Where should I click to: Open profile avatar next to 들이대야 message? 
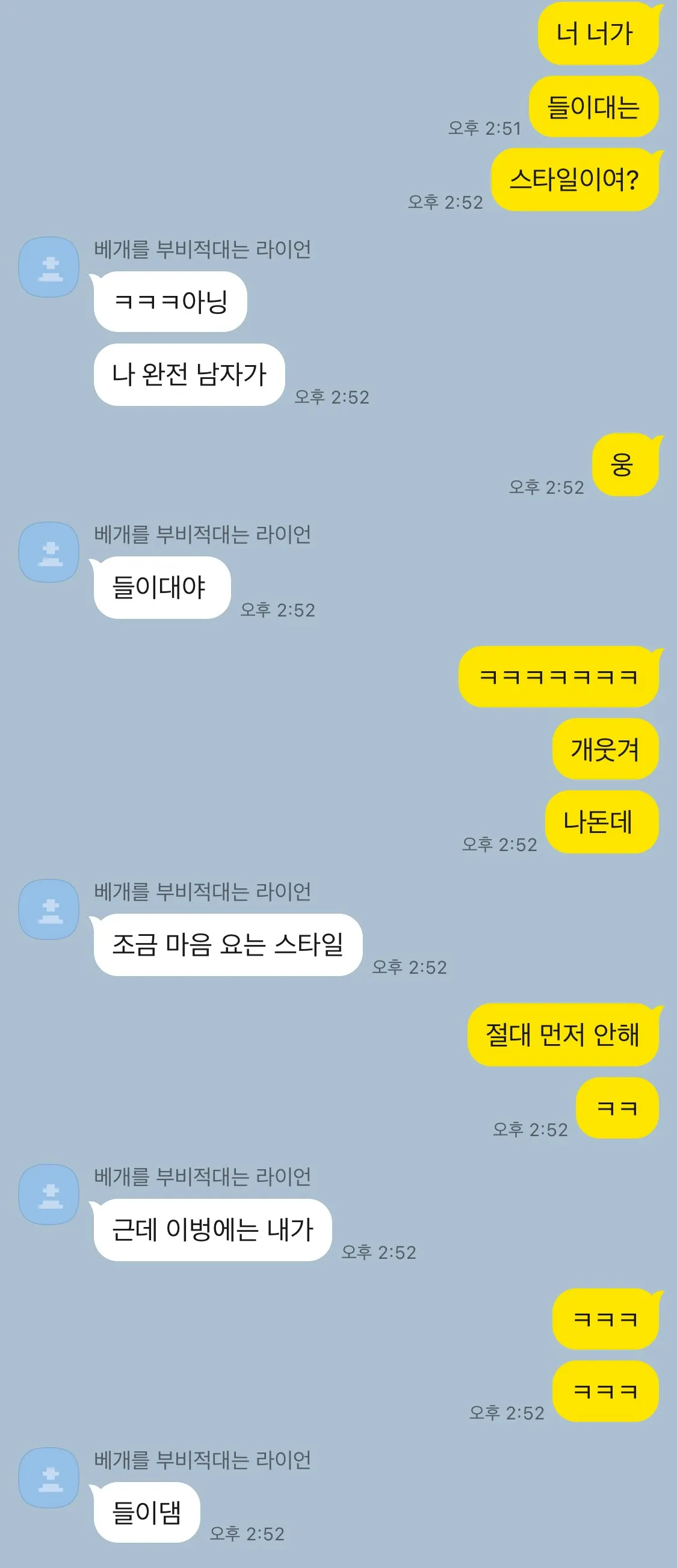point(49,552)
